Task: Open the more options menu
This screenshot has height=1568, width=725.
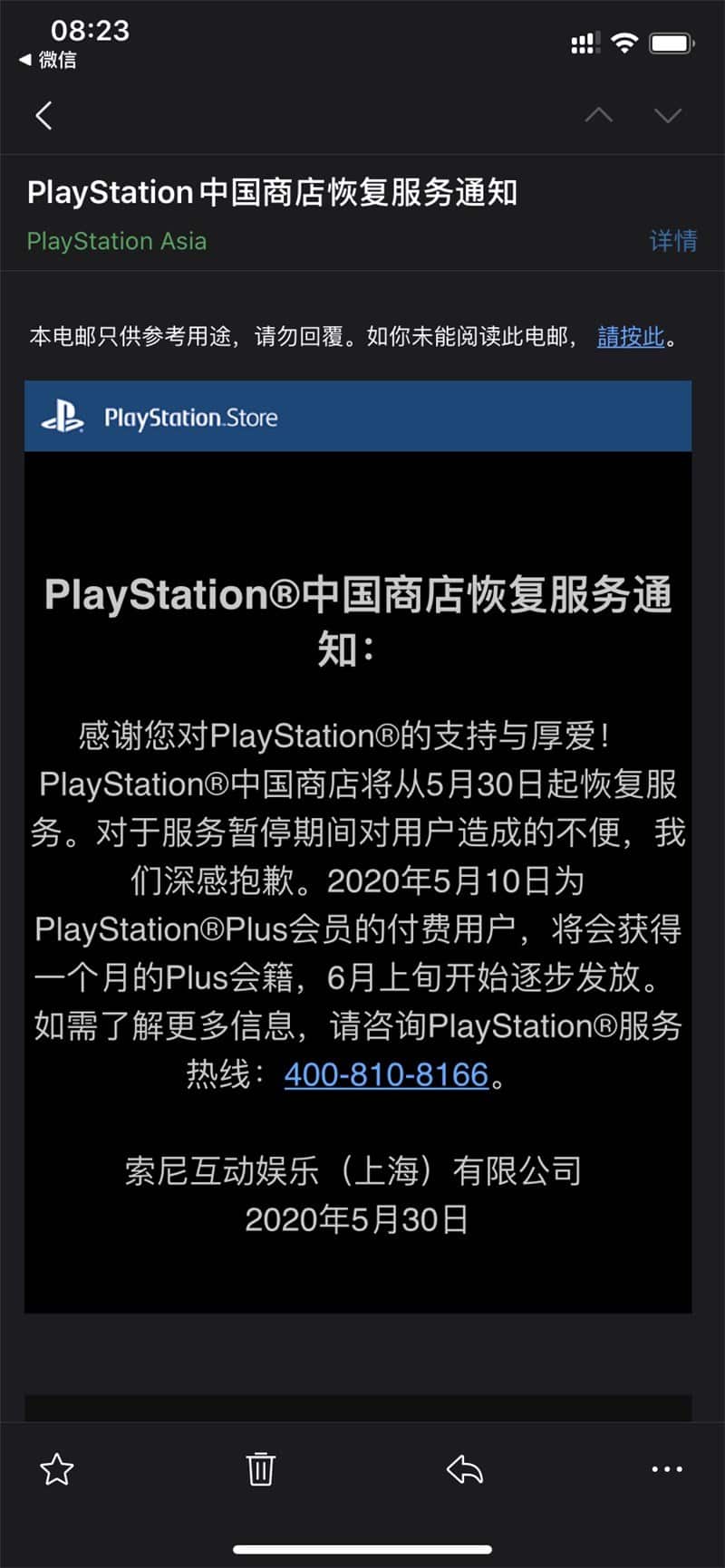Action: [x=667, y=1469]
